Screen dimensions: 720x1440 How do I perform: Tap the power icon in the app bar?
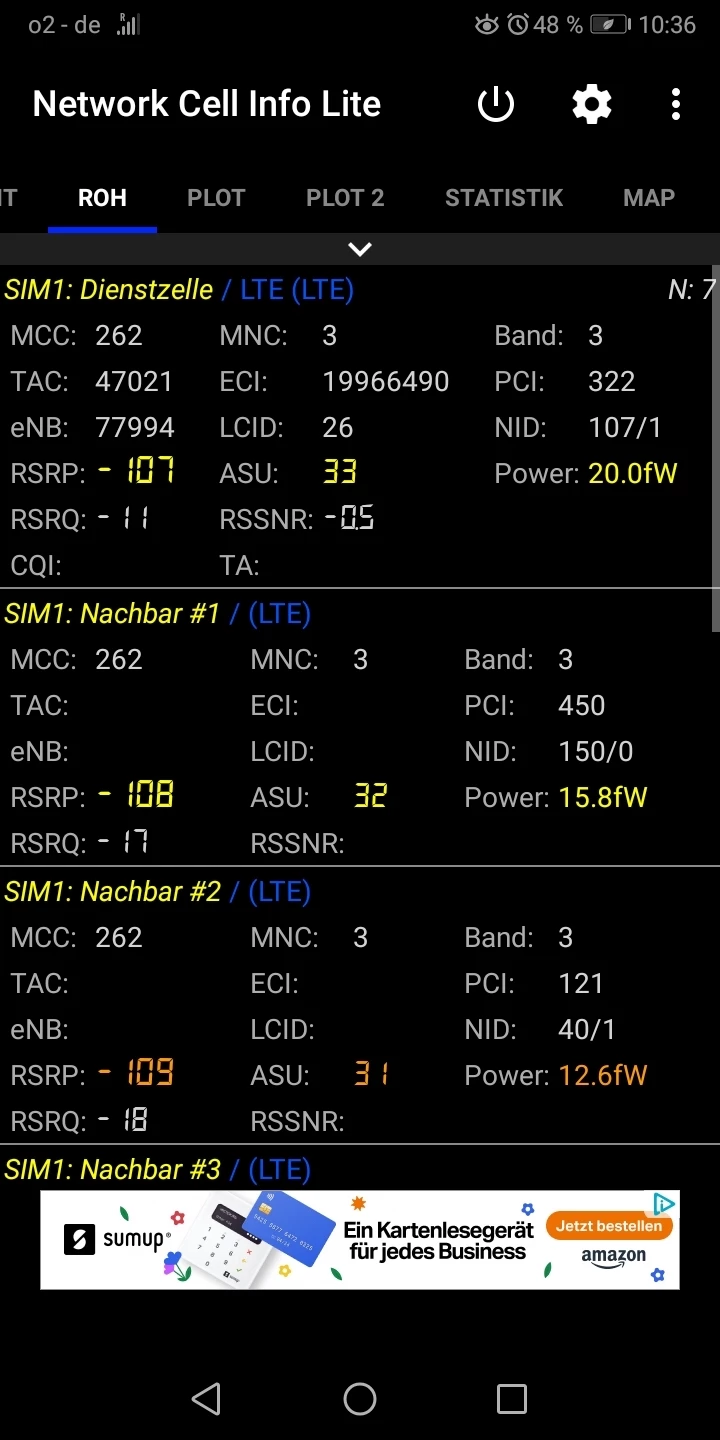tap(496, 104)
